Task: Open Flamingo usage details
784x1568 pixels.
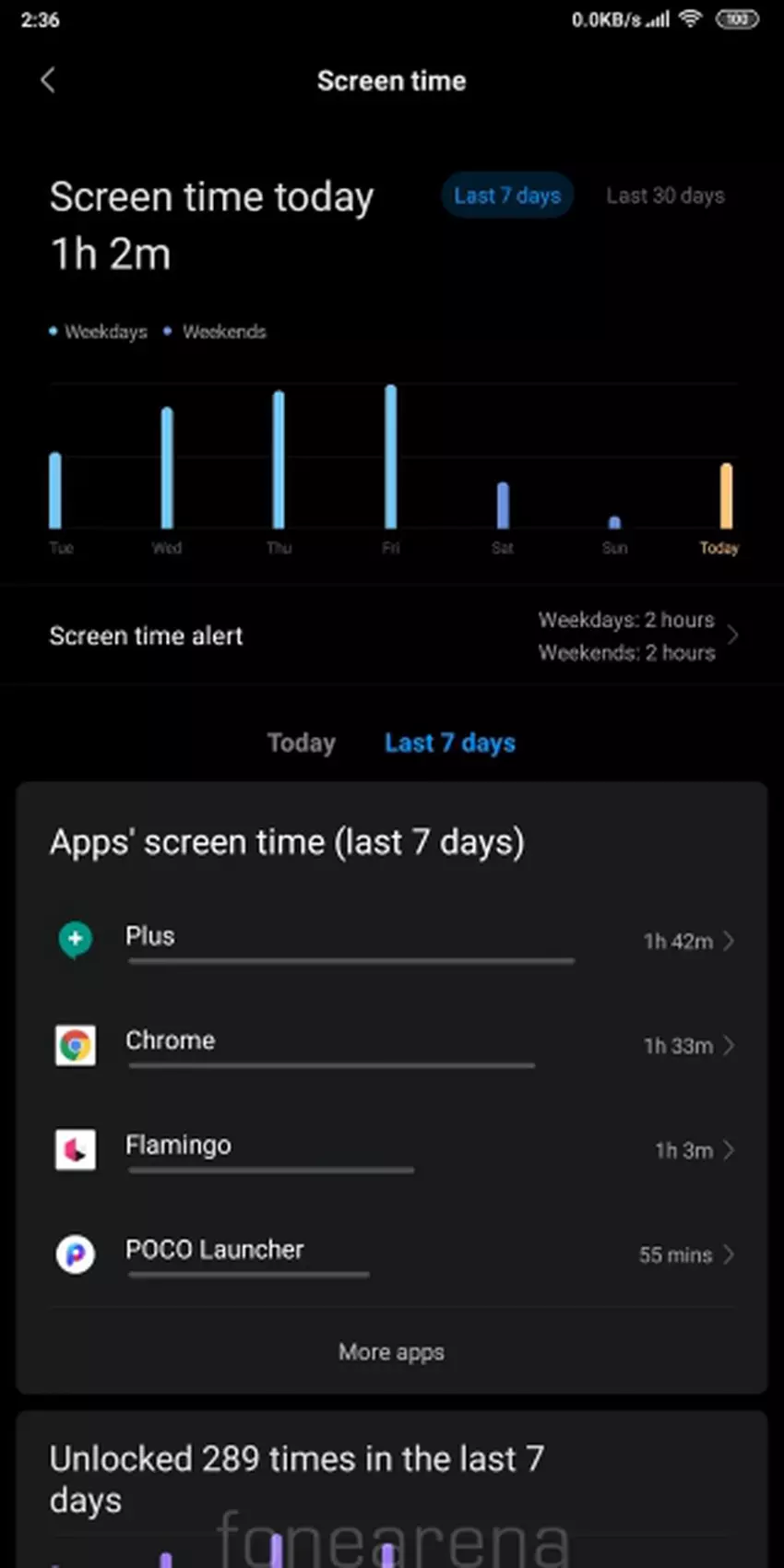Action: coord(392,1150)
